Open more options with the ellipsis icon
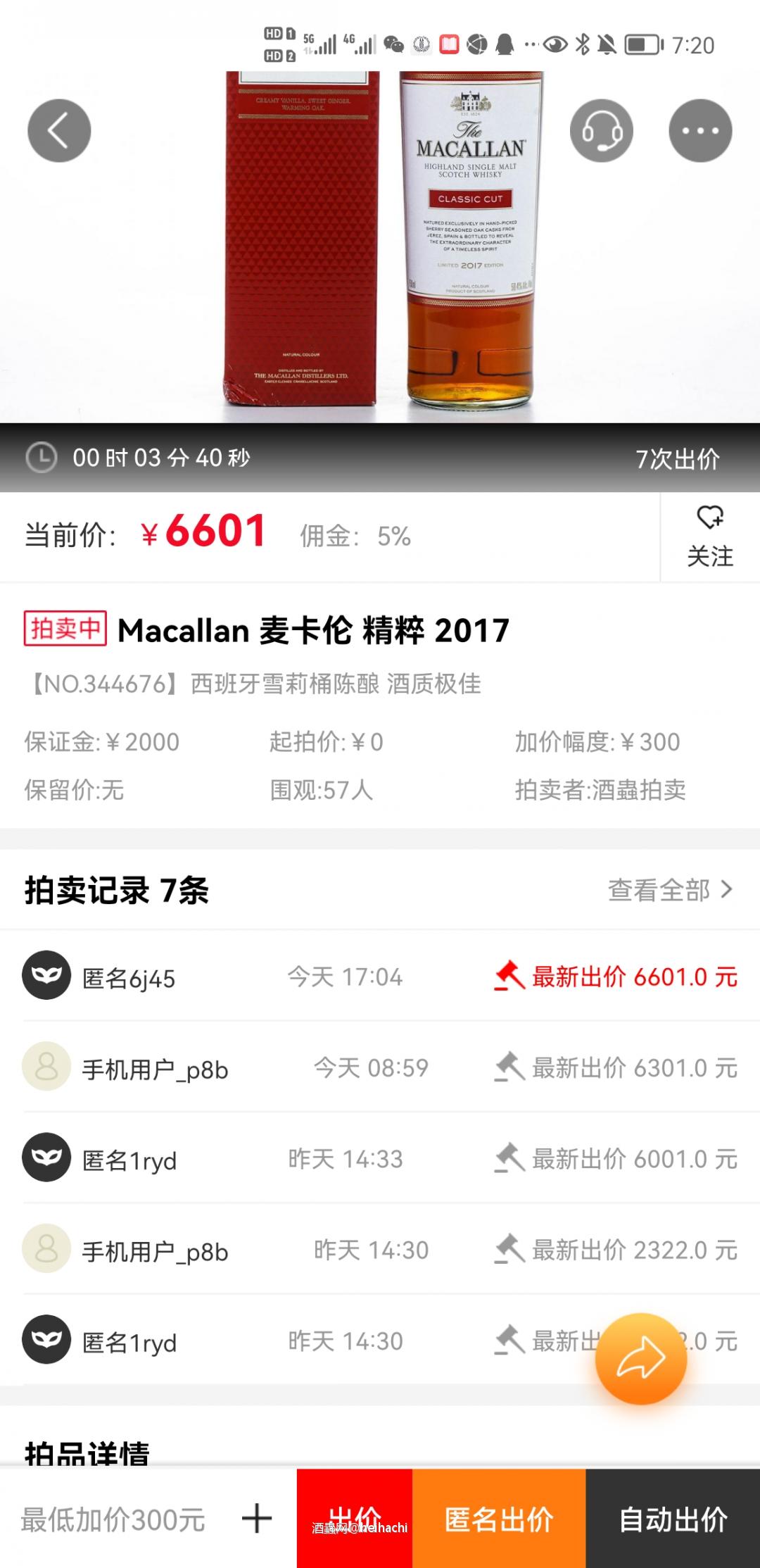This screenshot has height=1568, width=760. [700, 130]
